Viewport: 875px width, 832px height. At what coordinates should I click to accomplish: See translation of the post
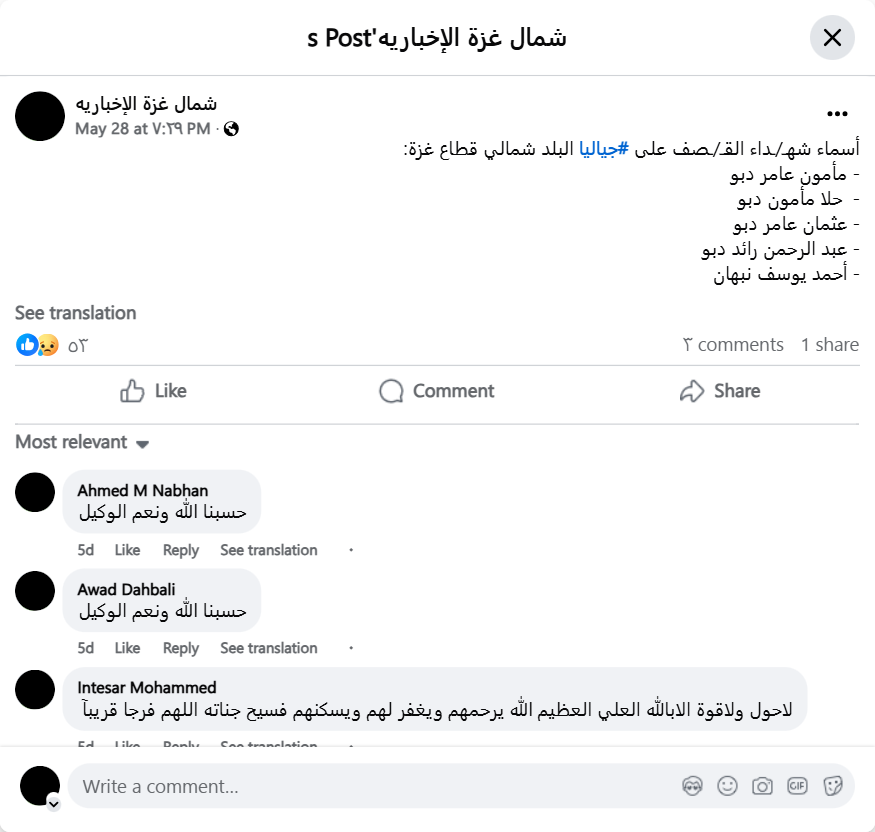[x=76, y=313]
